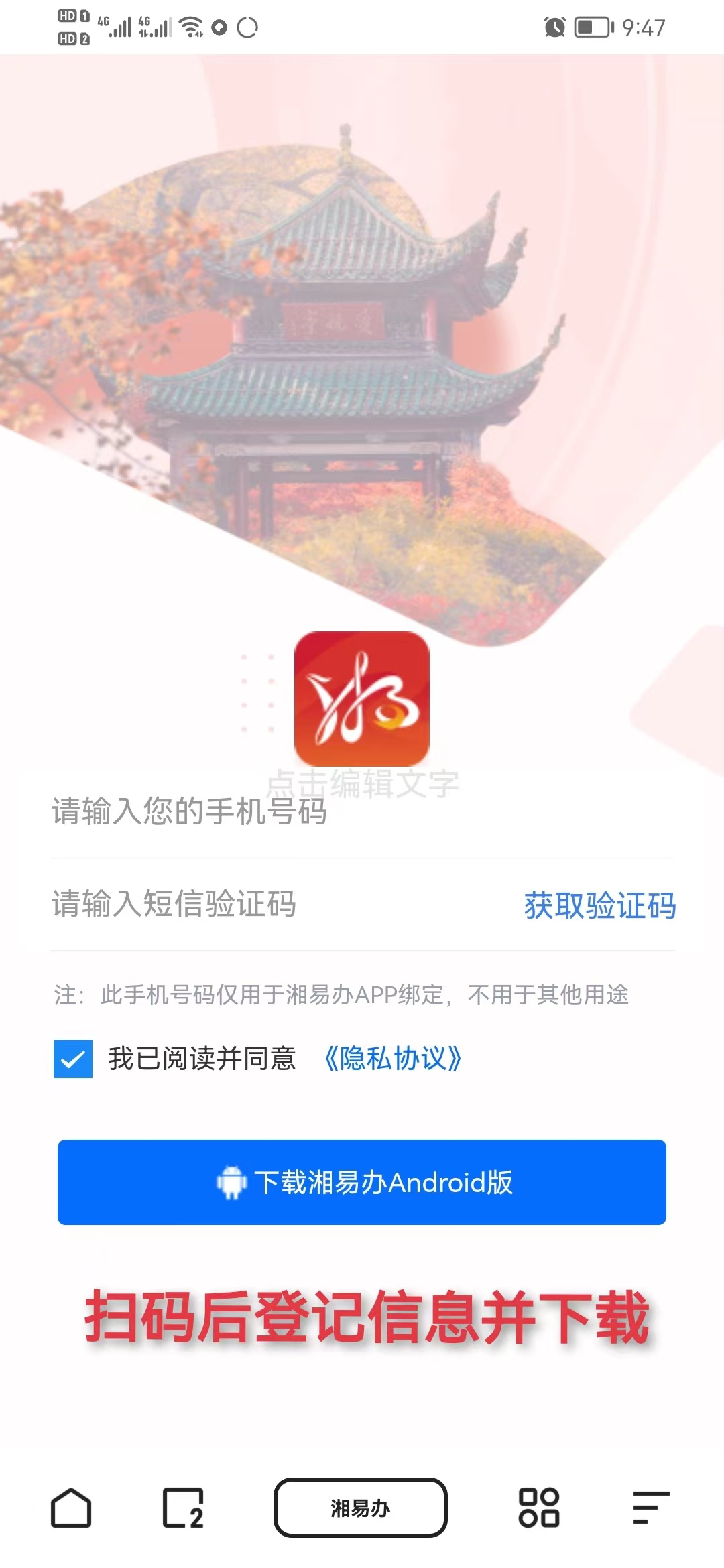
Task: Tap the 湘易办 page title bar
Action: point(361,1508)
